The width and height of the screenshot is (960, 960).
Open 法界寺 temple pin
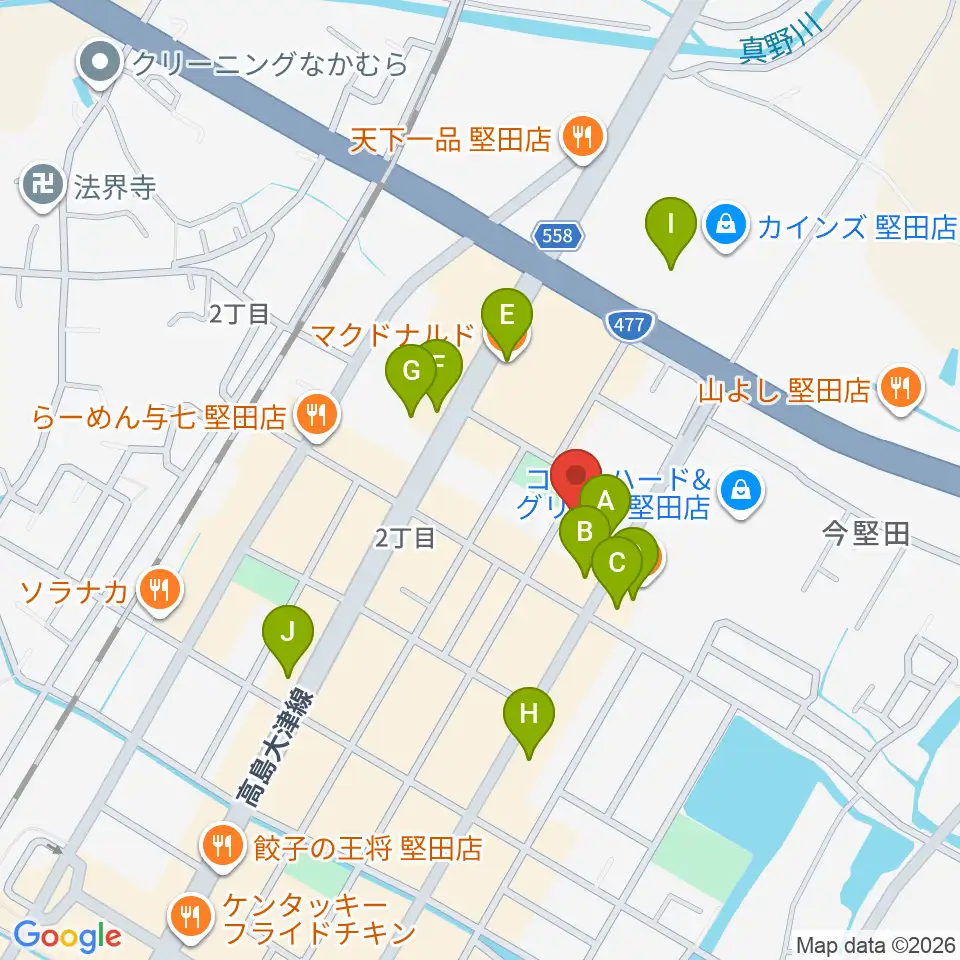pyautogui.click(x=42, y=187)
